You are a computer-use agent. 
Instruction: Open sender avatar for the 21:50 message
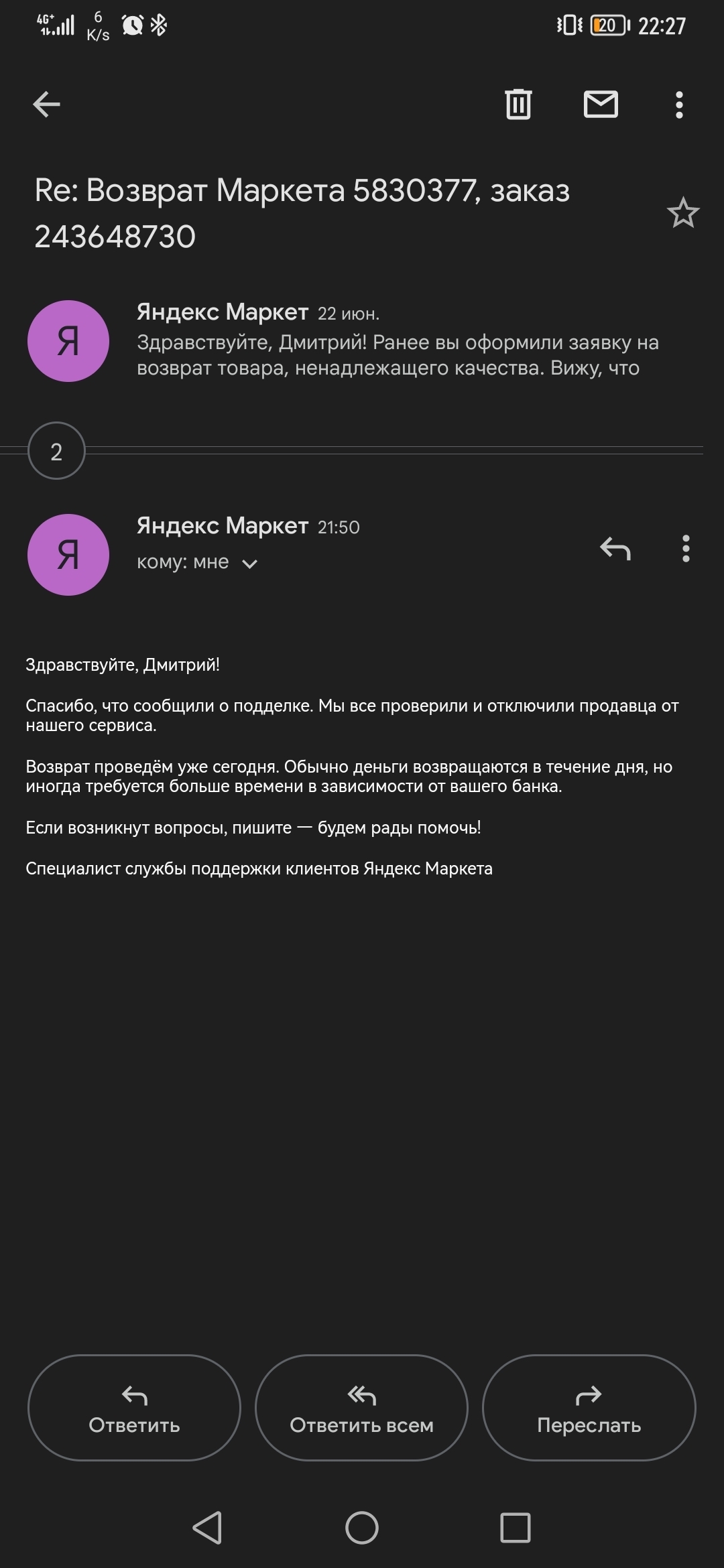tap(68, 555)
